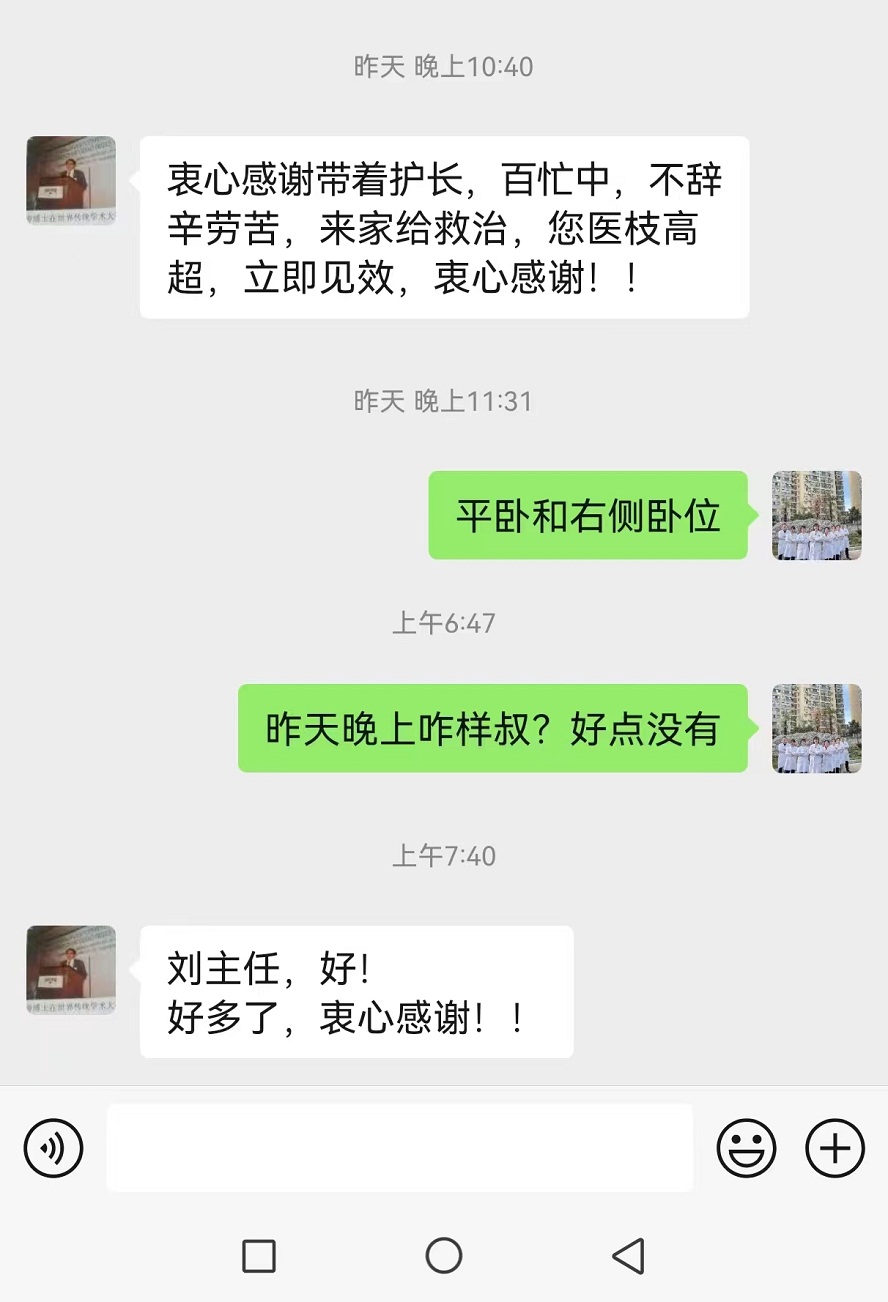Open the plus attachment menu
The width and height of the screenshot is (888, 1302).
pyautogui.click(x=834, y=1148)
